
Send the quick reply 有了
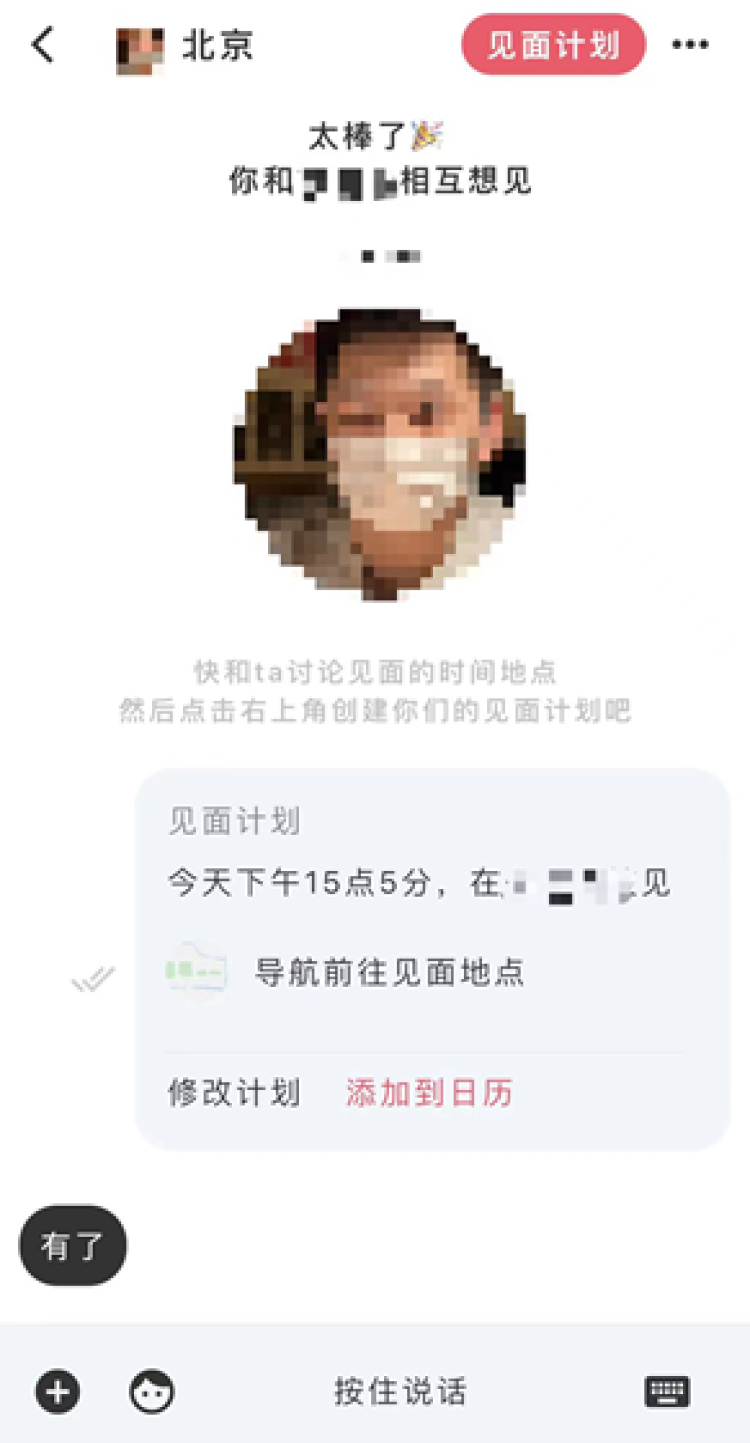[x=73, y=1246]
